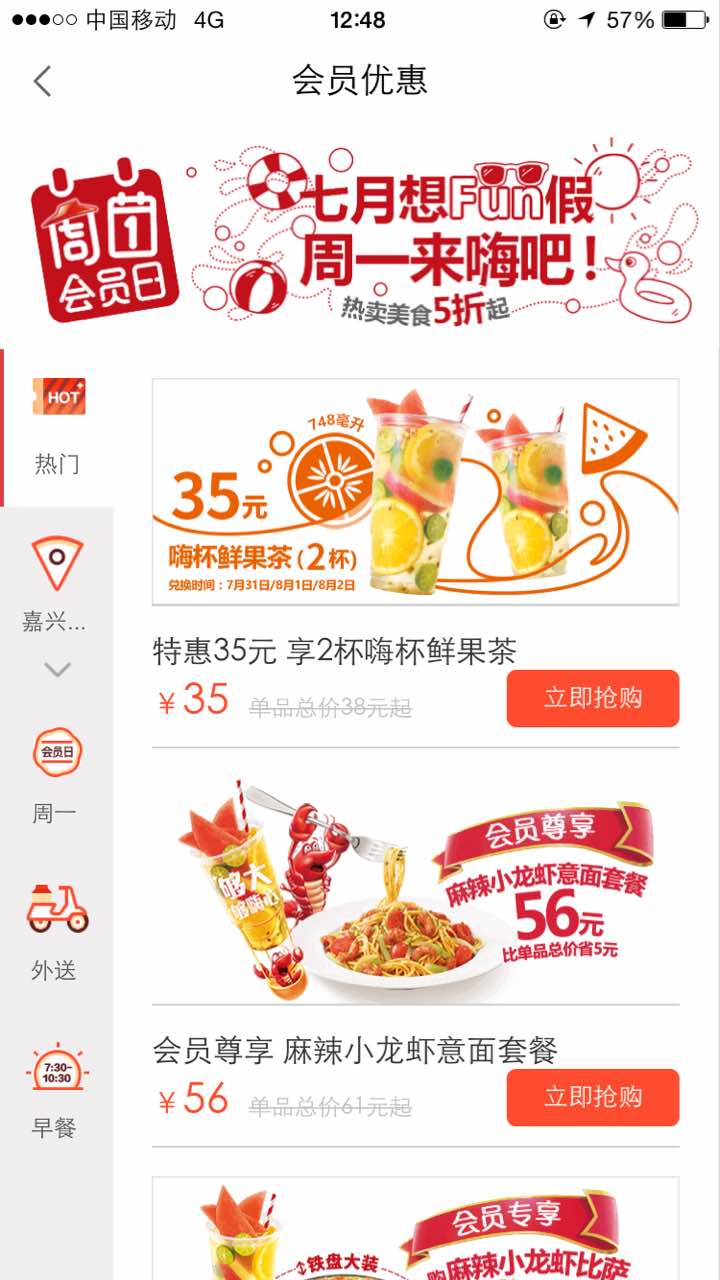This screenshot has width=720, height=1280.
Task: Expand the store dropdown chevron
Action: (57, 669)
